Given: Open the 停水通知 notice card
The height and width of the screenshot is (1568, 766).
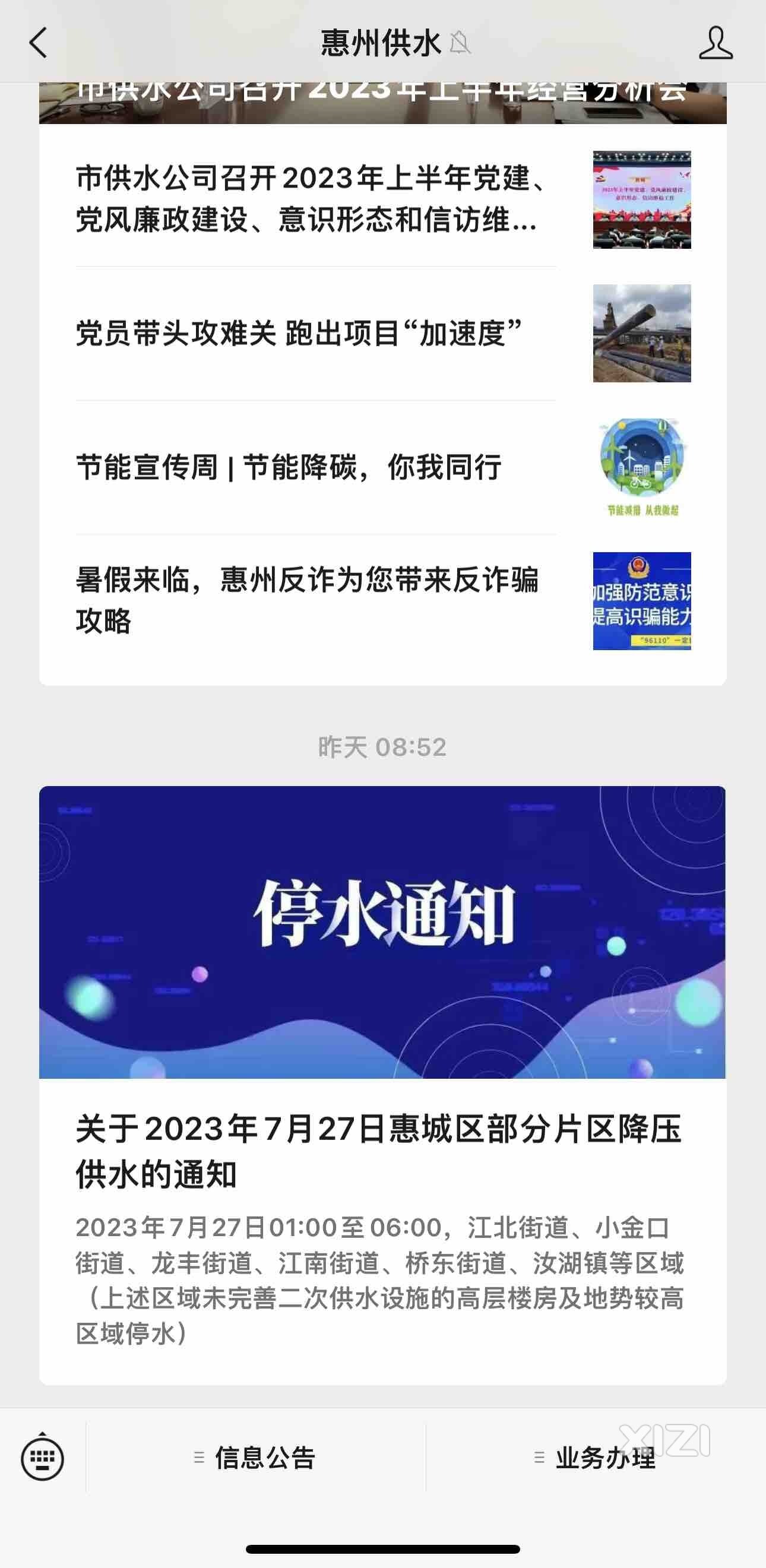Looking at the screenshot, I should point(382,1084).
